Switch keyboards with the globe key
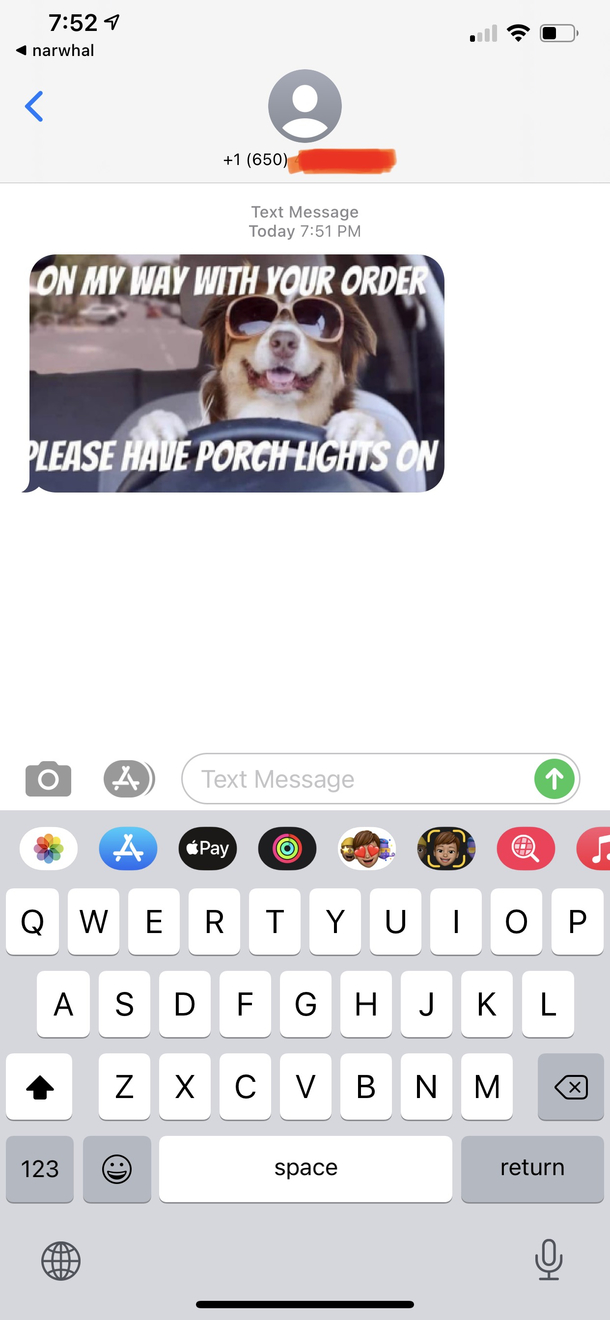Viewport: 610px width, 1320px height. (x=61, y=1261)
